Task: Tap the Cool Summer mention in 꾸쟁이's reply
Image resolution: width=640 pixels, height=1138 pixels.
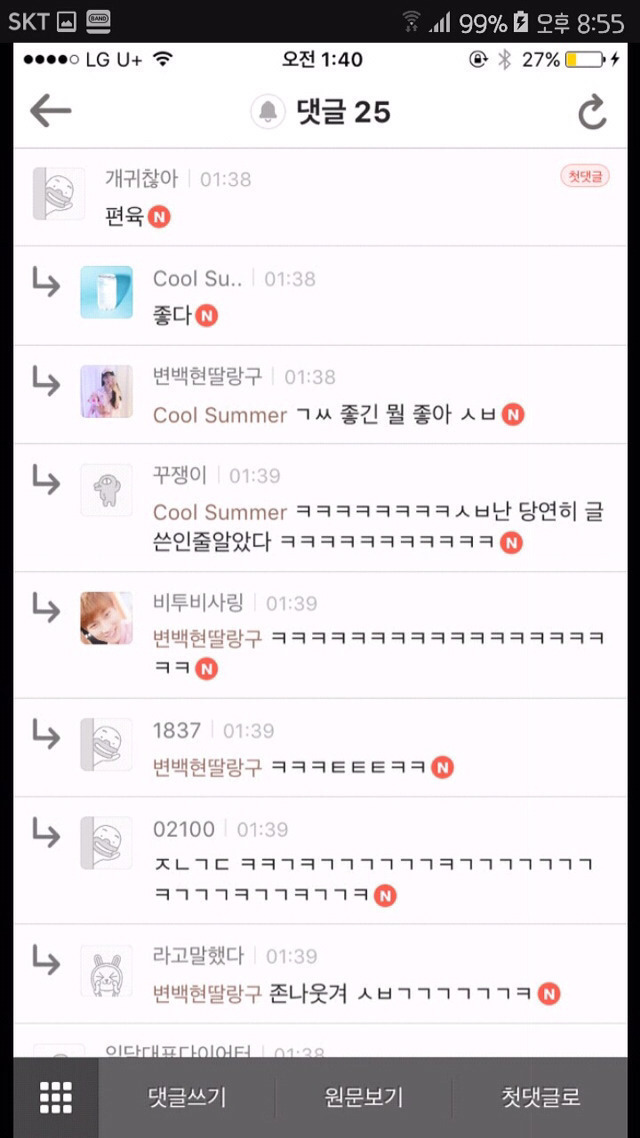Action: point(220,512)
